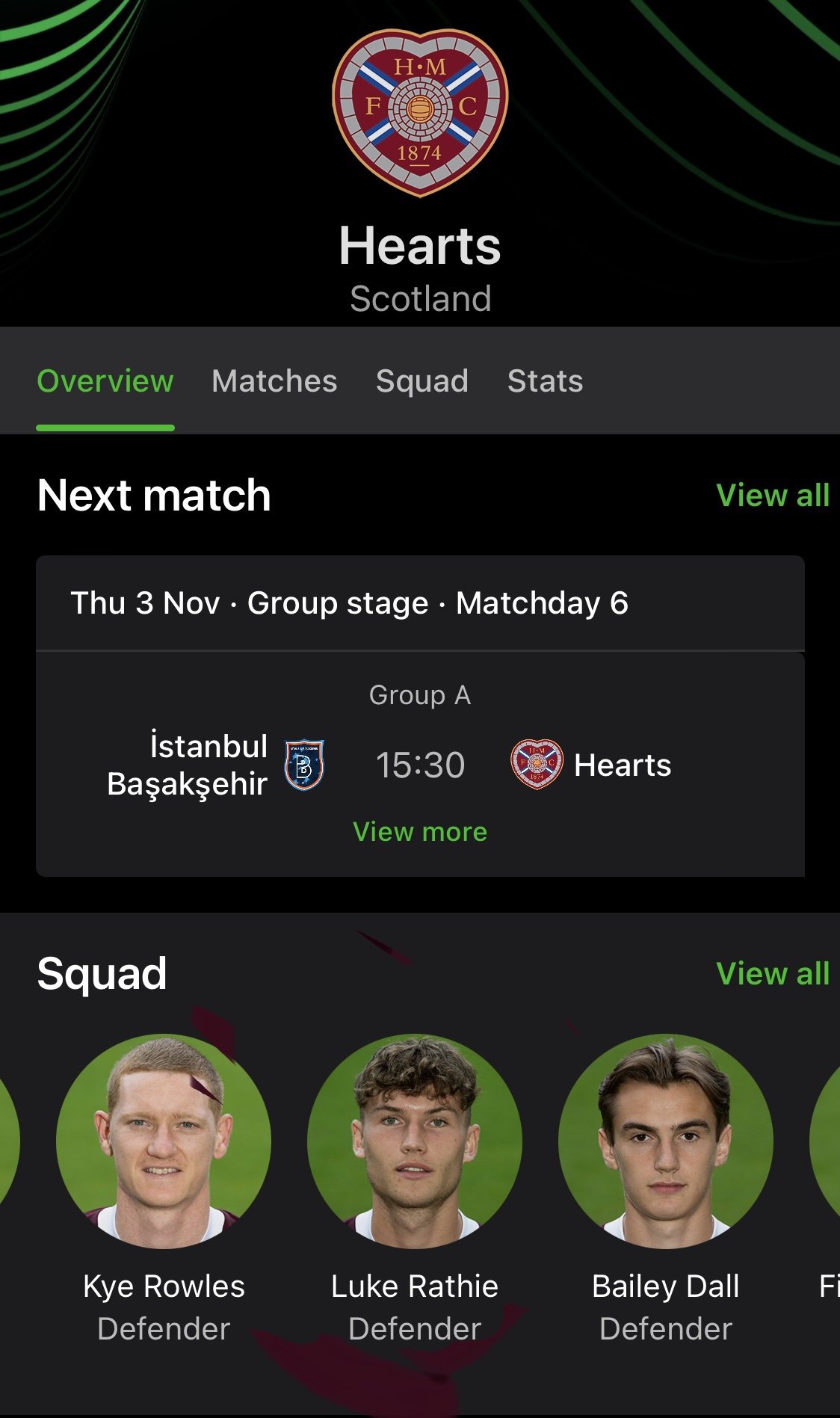Click the Hearts badge in the match card

[x=535, y=765]
